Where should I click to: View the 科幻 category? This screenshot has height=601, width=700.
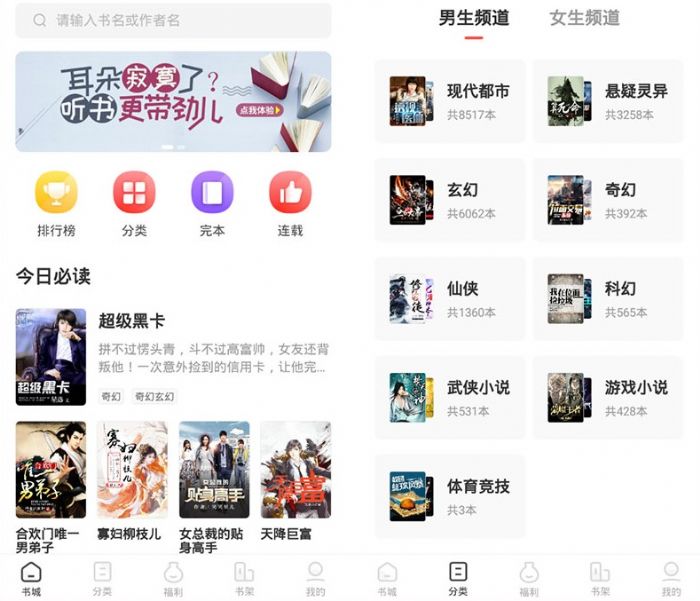click(608, 298)
